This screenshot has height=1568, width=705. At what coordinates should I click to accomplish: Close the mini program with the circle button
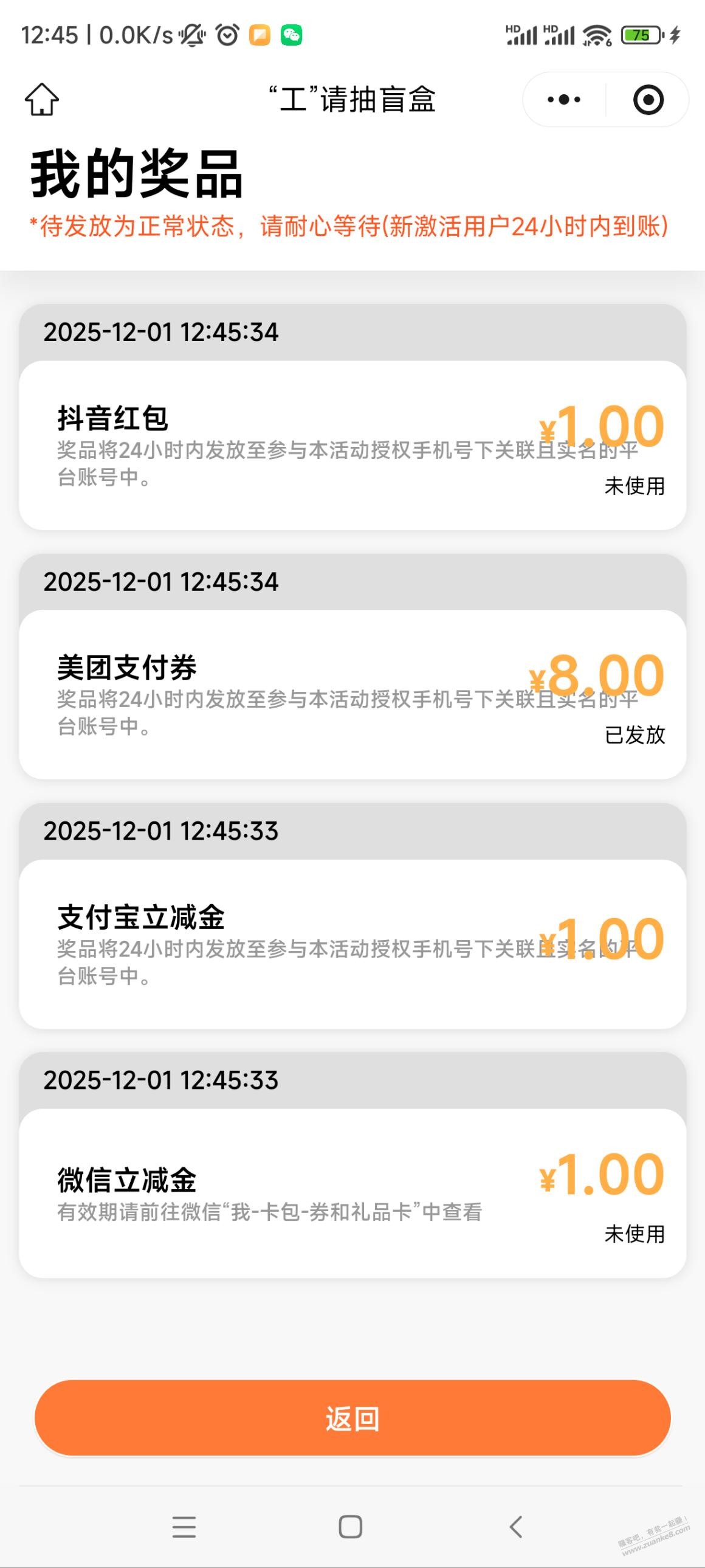pyautogui.click(x=648, y=100)
